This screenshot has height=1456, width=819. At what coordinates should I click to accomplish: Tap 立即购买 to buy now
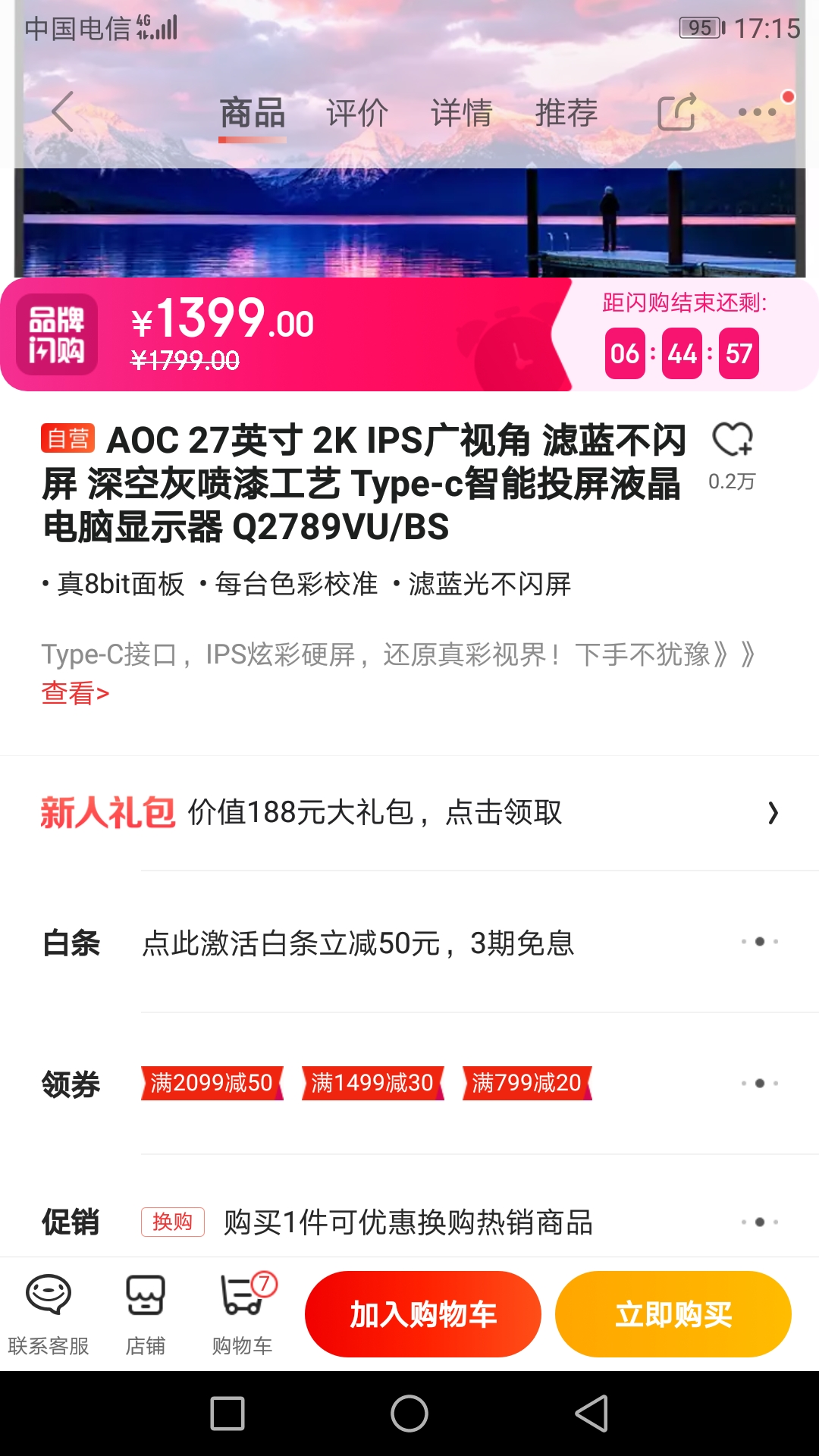673,1314
